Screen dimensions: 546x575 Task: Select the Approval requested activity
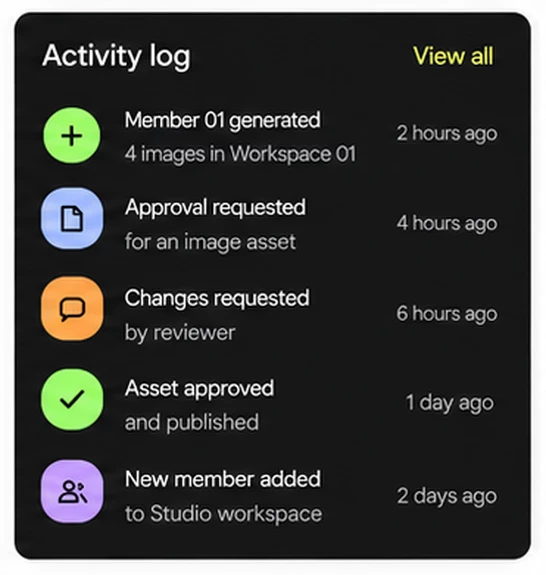click(270, 224)
